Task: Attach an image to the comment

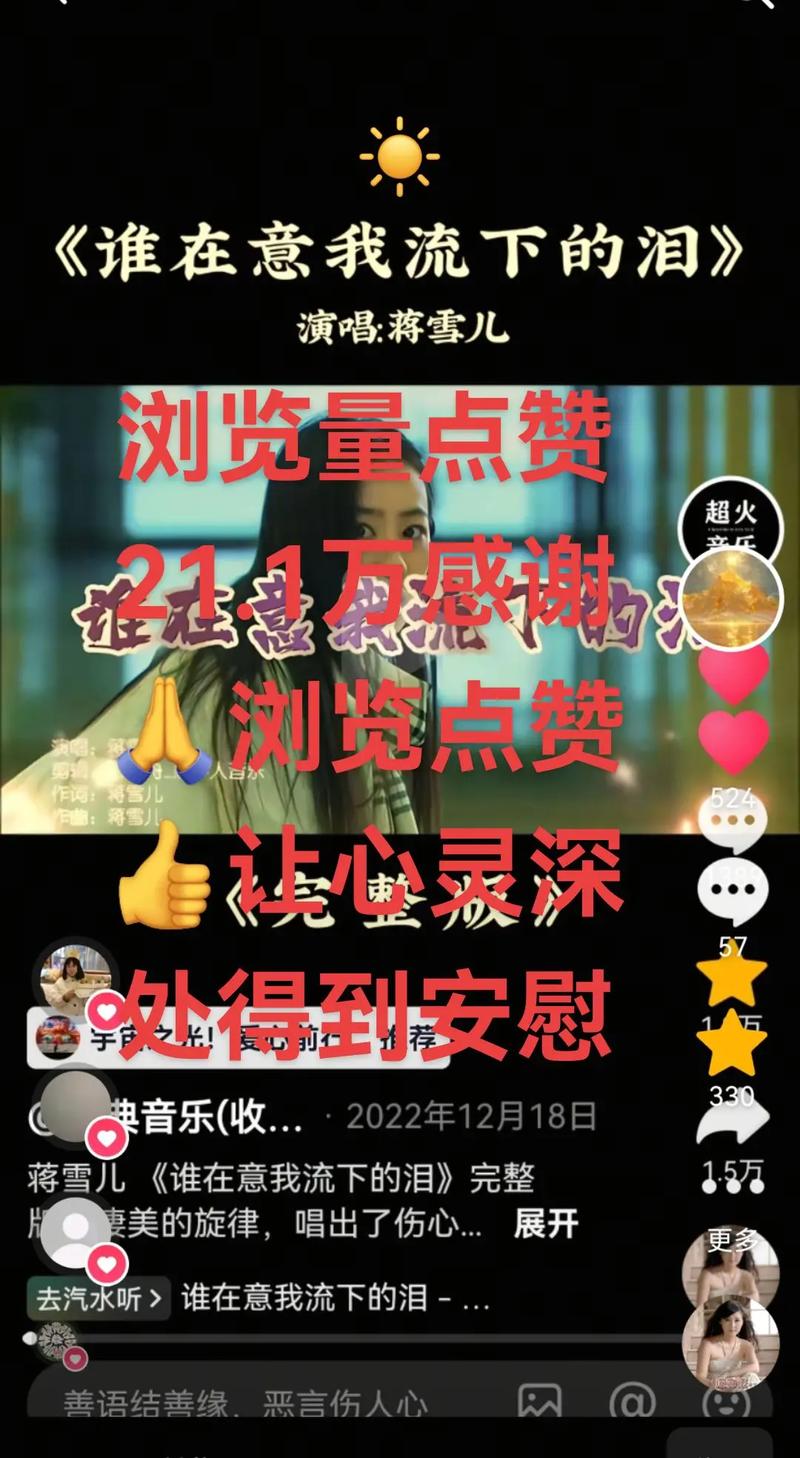Action: [539, 1404]
